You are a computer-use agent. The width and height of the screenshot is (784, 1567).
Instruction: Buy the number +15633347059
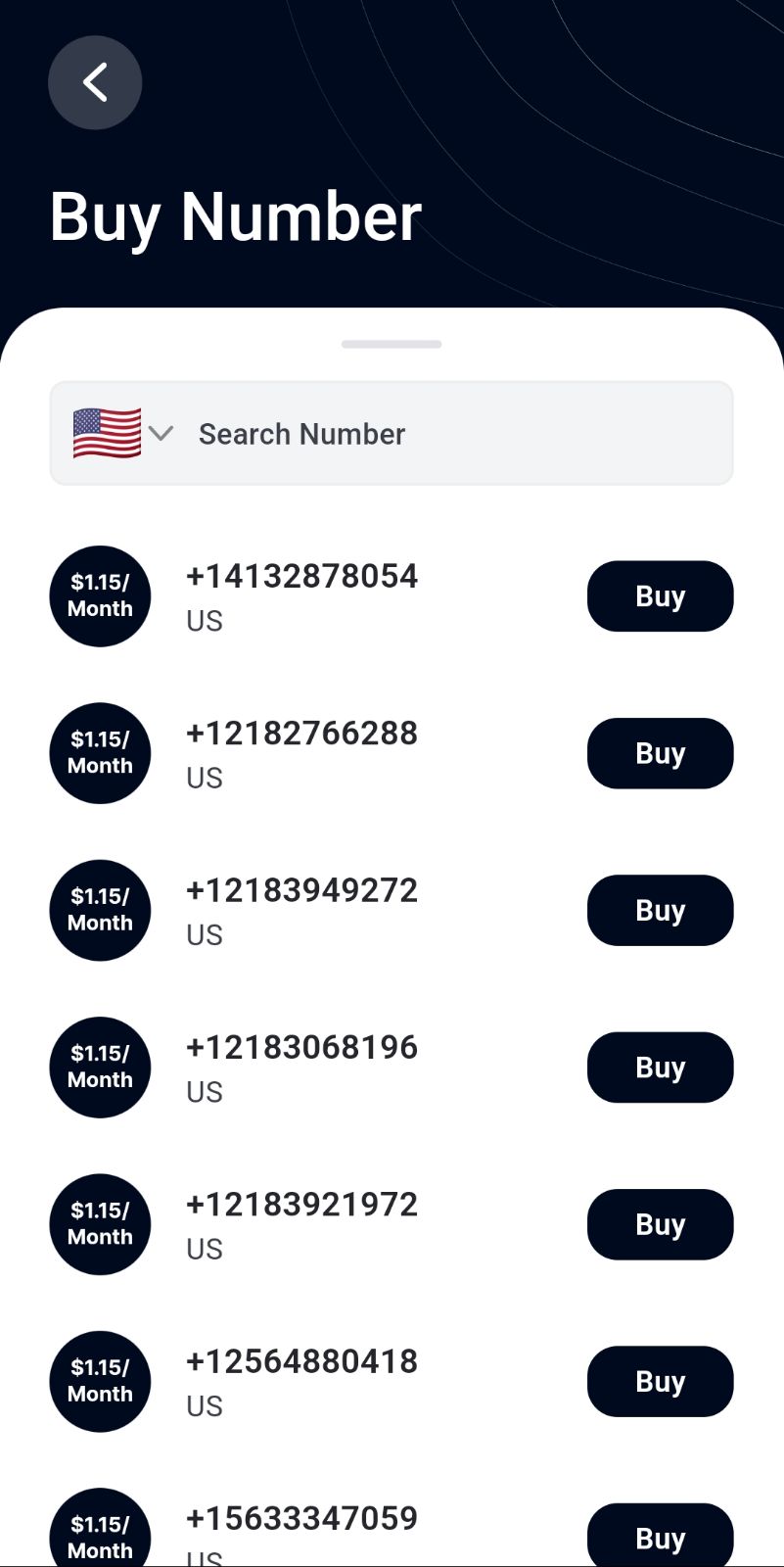click(660, 1536)
